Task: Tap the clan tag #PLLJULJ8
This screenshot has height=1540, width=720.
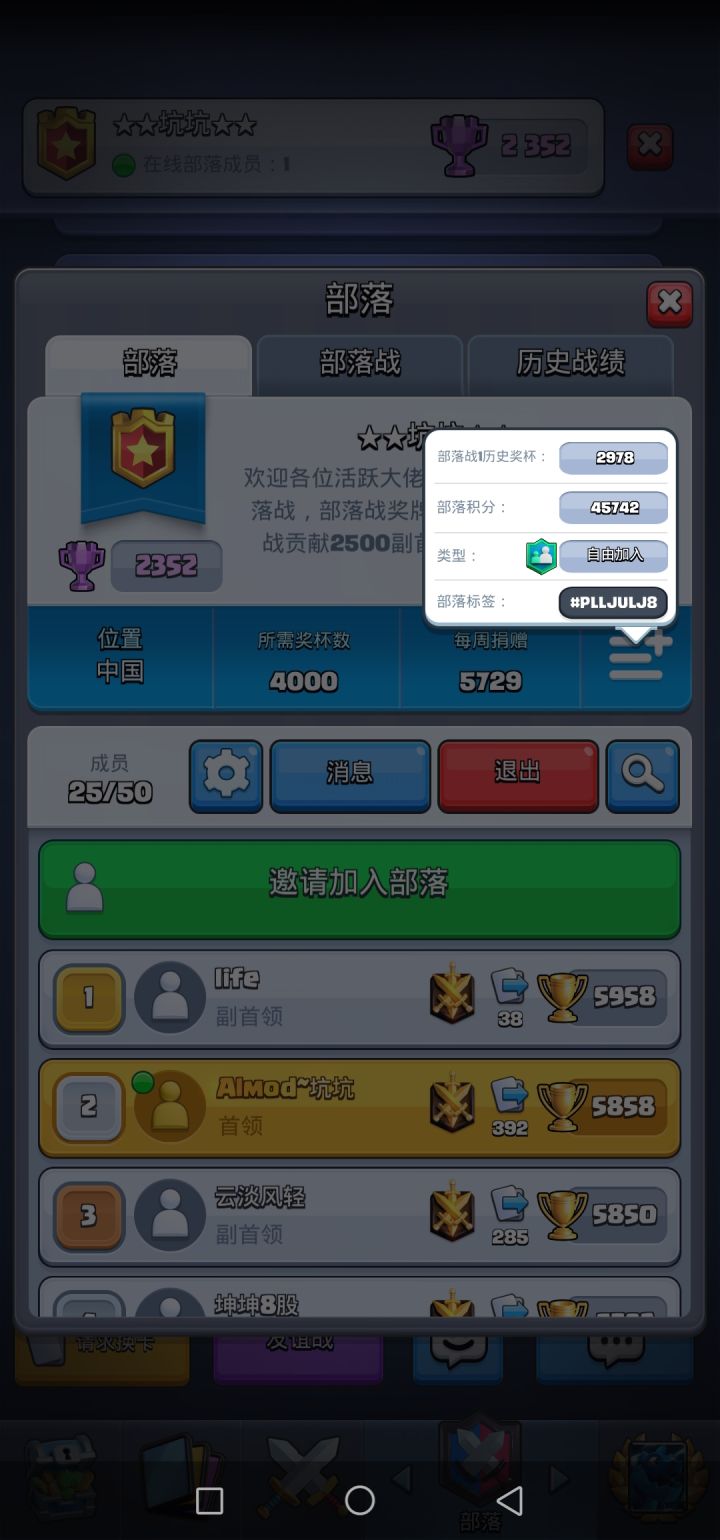Action: click(x=613, y=602)
